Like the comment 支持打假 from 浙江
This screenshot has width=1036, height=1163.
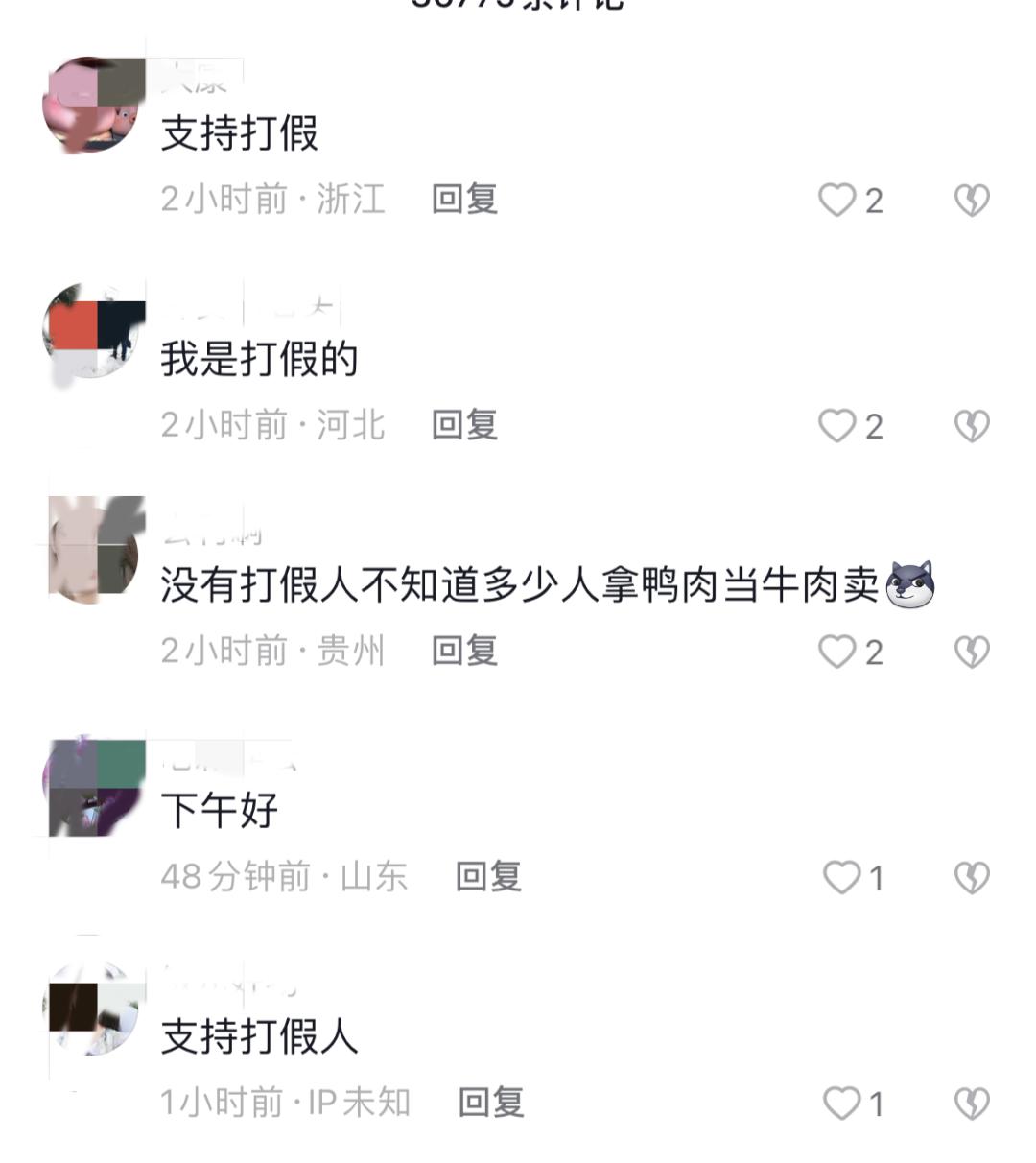pyautogui.click(x=837, y=201)
